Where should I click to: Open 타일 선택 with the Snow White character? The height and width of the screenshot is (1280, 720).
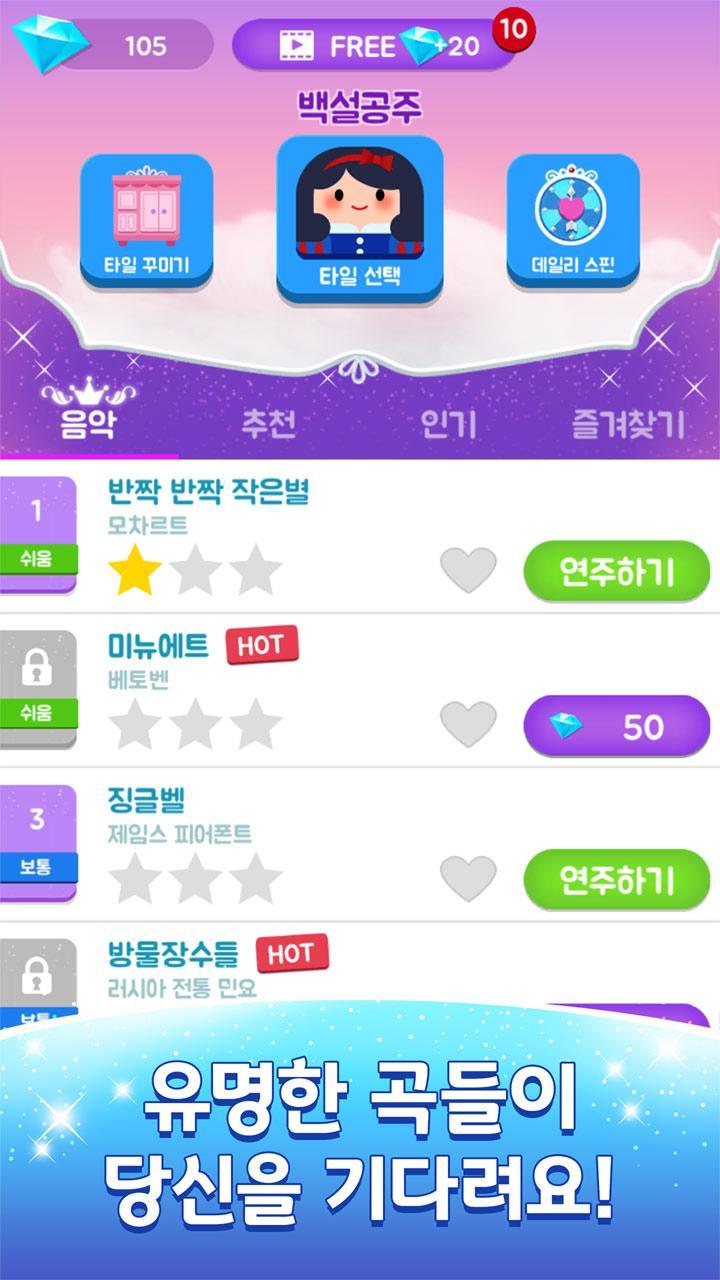(x=360, y=218)
